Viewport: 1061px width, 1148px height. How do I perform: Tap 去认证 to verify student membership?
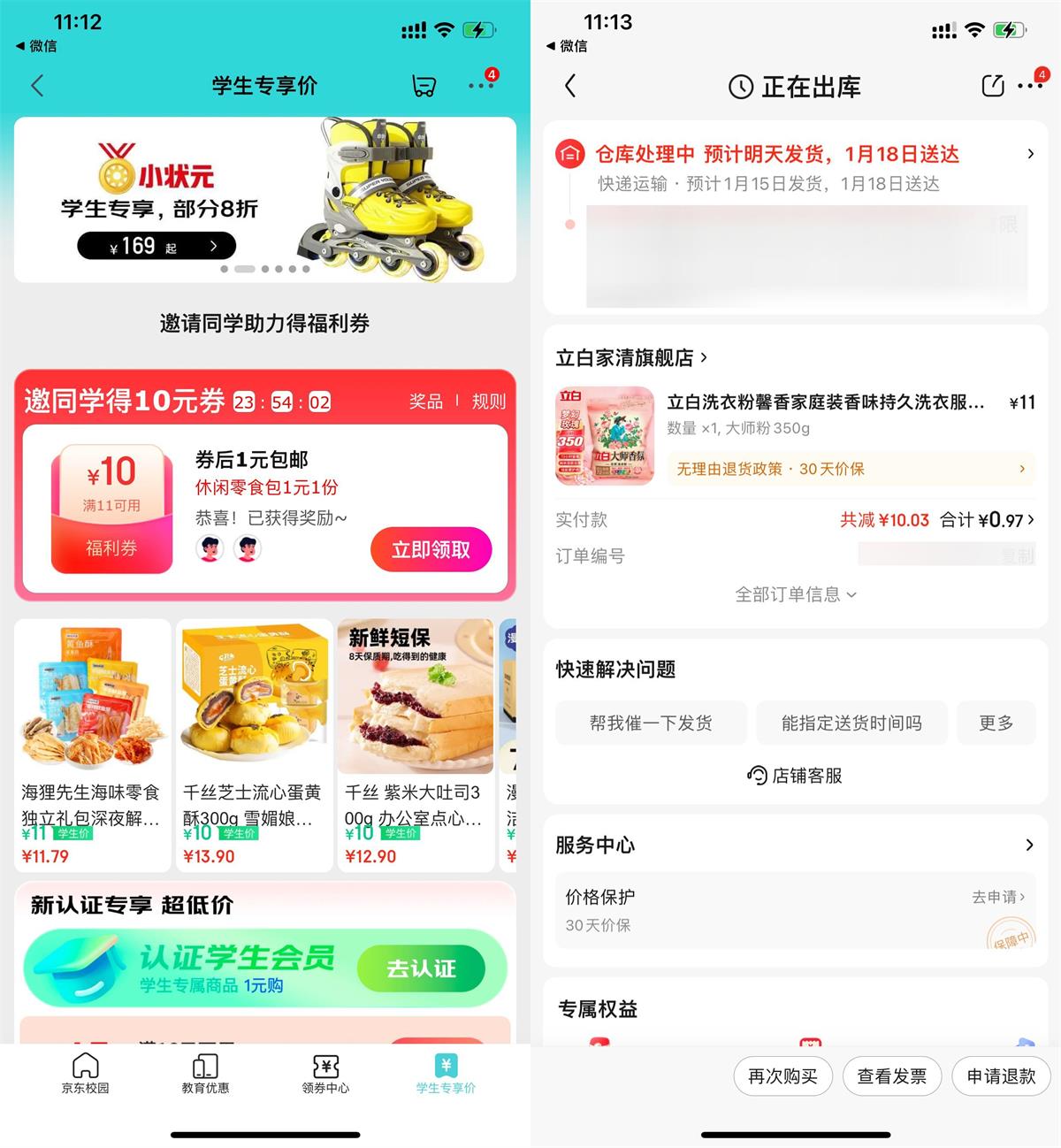tap(421, 968)
